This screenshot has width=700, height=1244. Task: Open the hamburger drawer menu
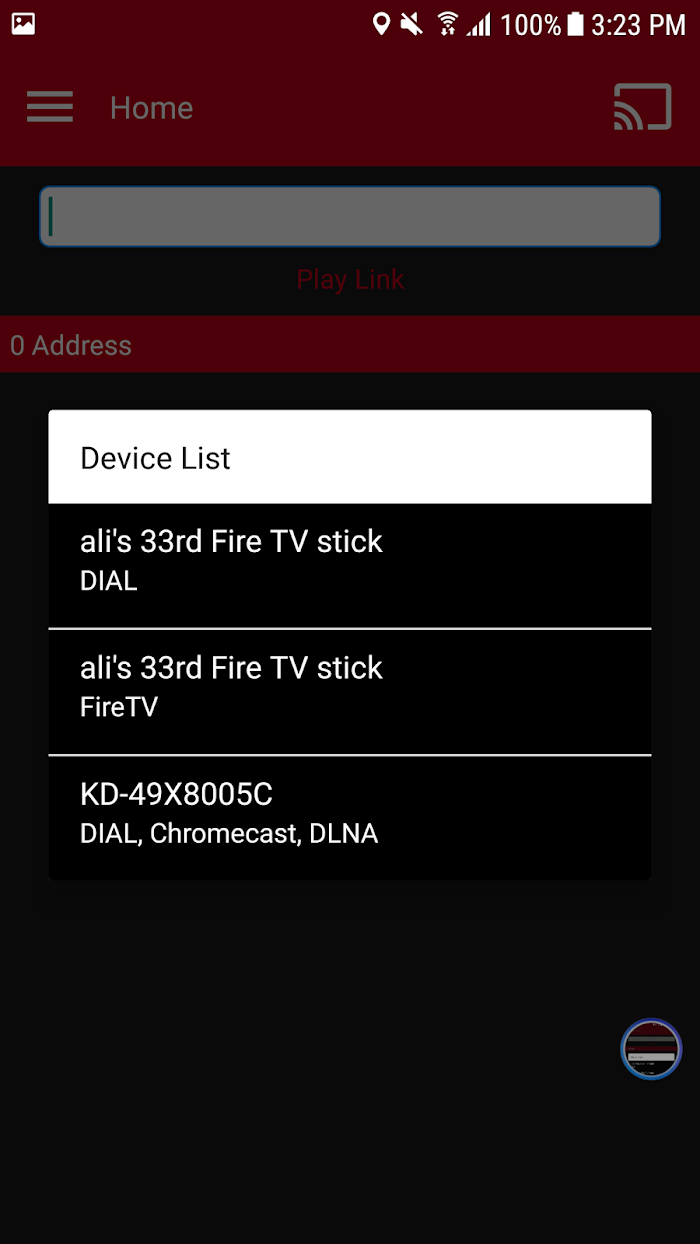50,107
